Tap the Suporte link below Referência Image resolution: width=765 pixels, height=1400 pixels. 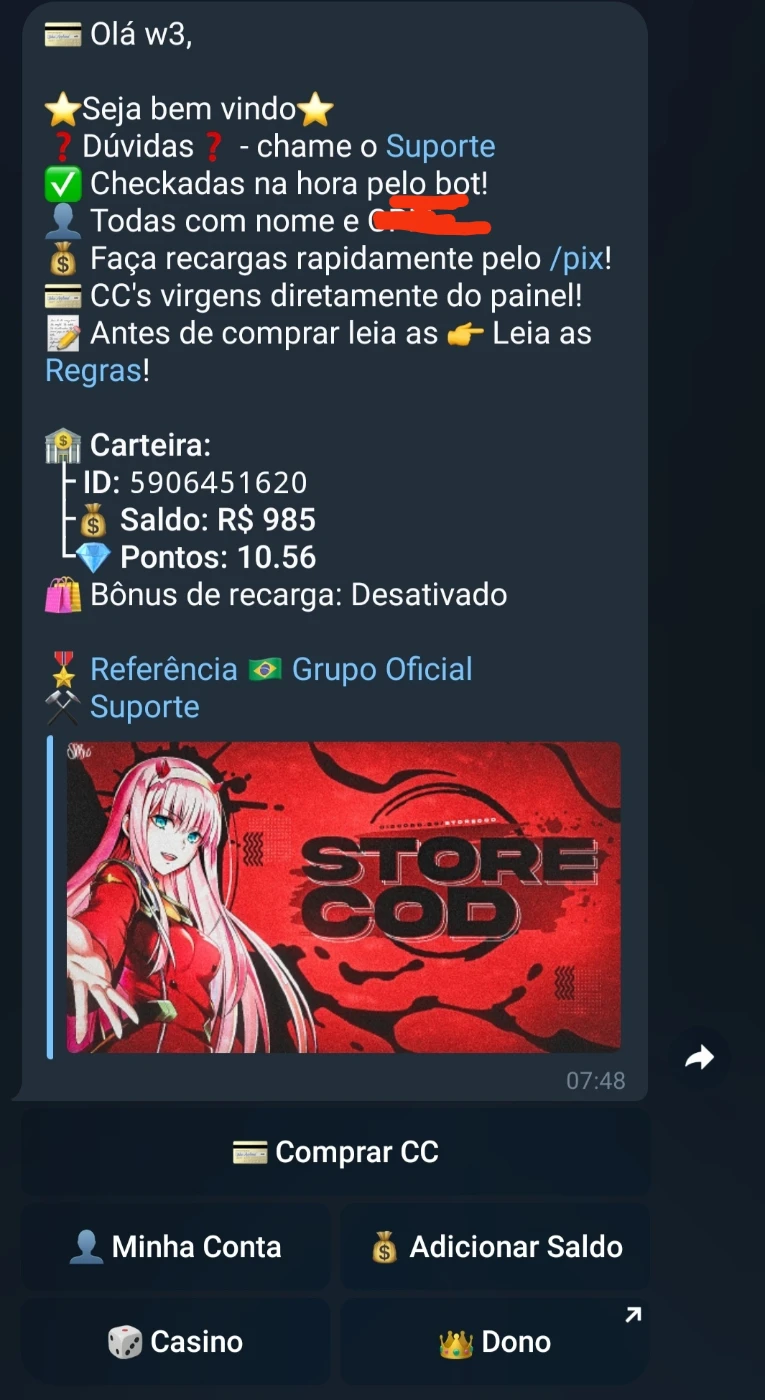click(x=145, y=706)
